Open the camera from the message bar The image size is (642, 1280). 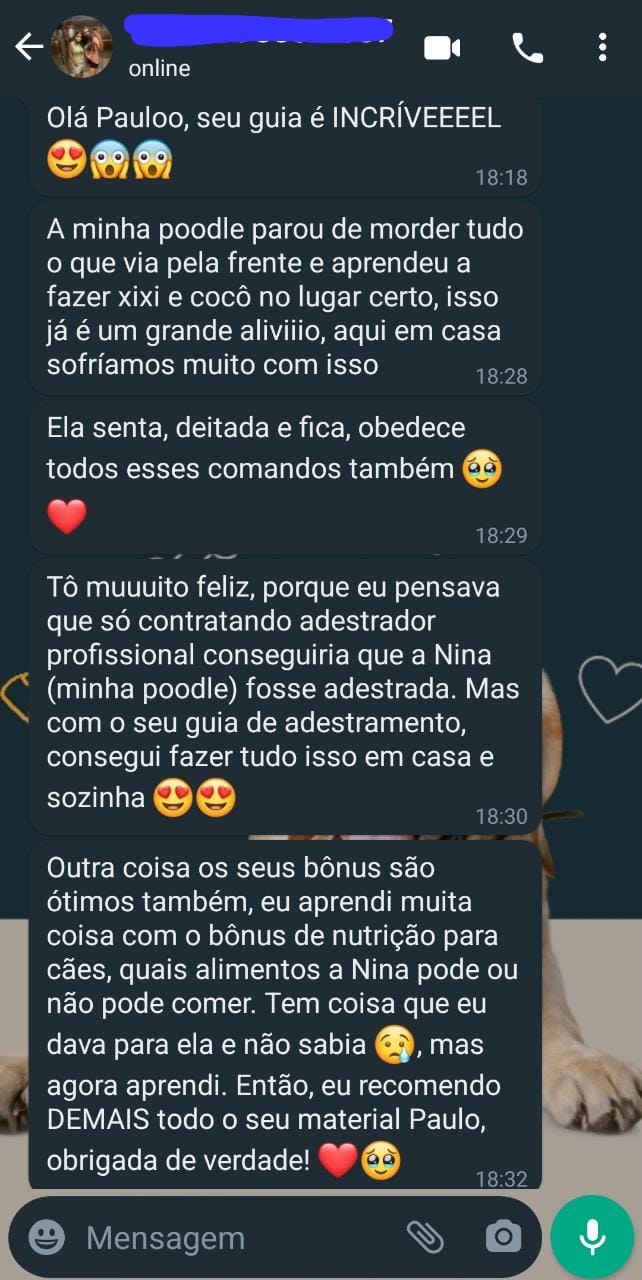(x=503, y=1238)
